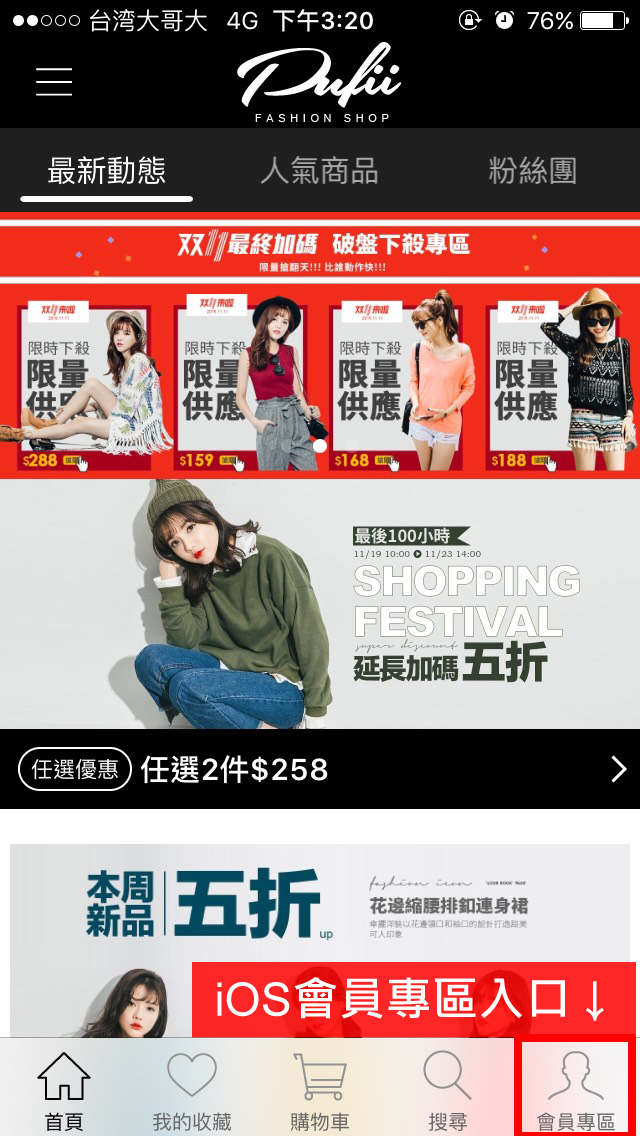Open the 任選2件$258 offer row
This screenshot has height=1136, width=640.
click(x=320, y=769)
